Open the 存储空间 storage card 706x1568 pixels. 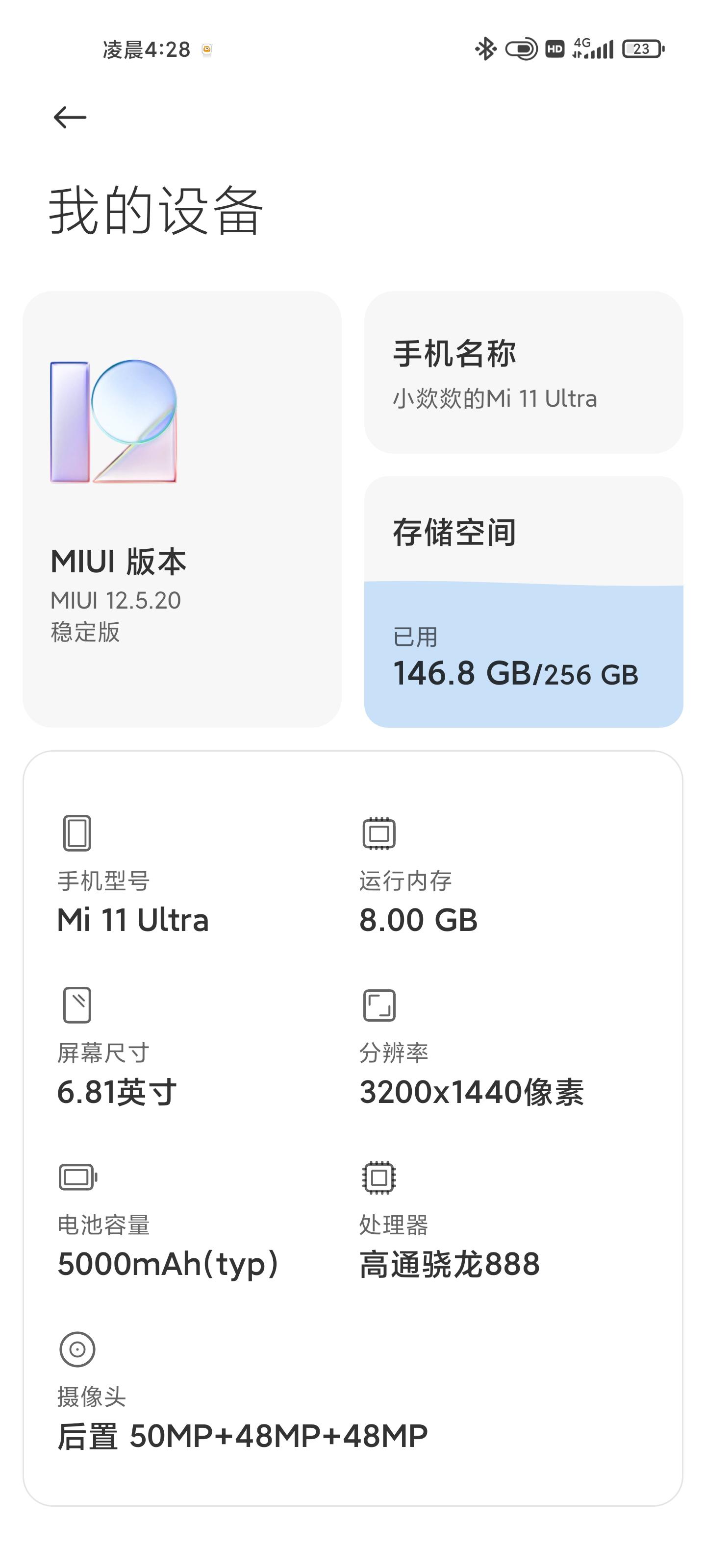pyautogui.click(x=523, y=602)
